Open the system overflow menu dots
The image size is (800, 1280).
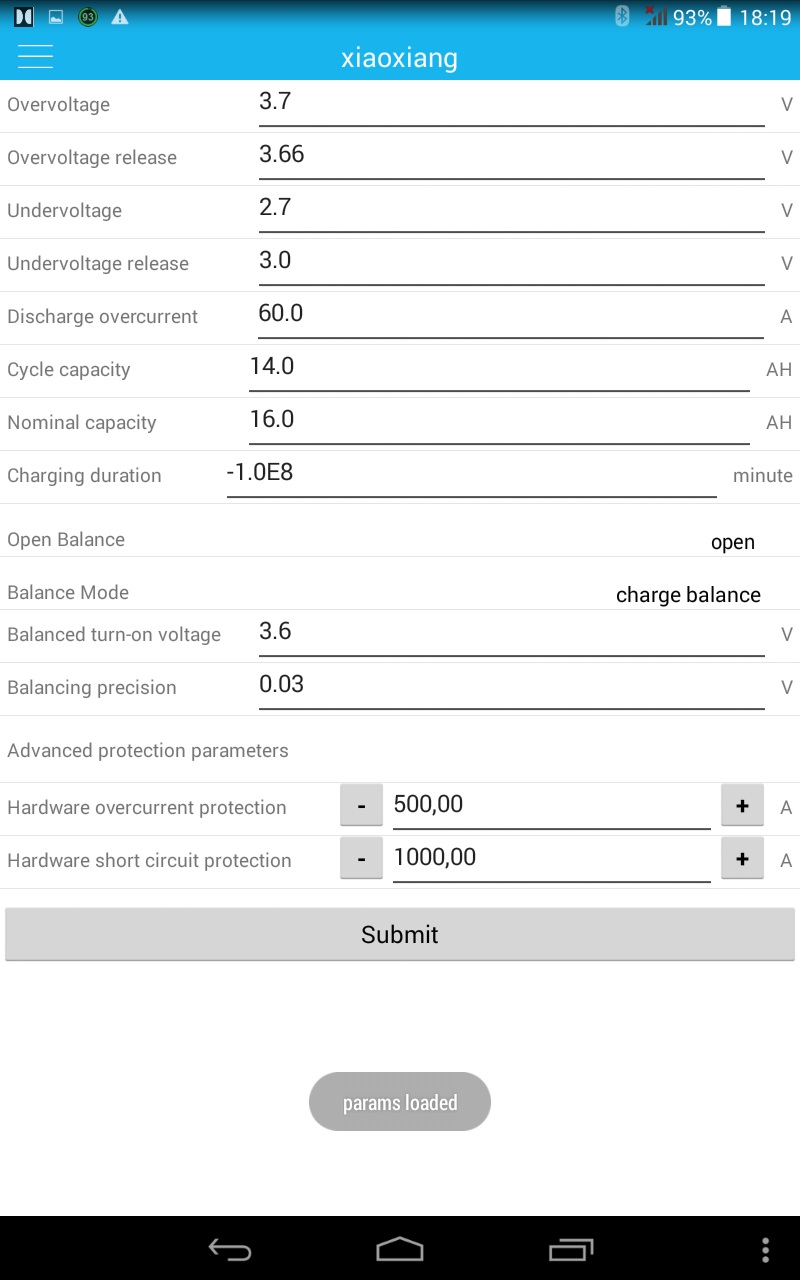click(x=766, y=1249)
